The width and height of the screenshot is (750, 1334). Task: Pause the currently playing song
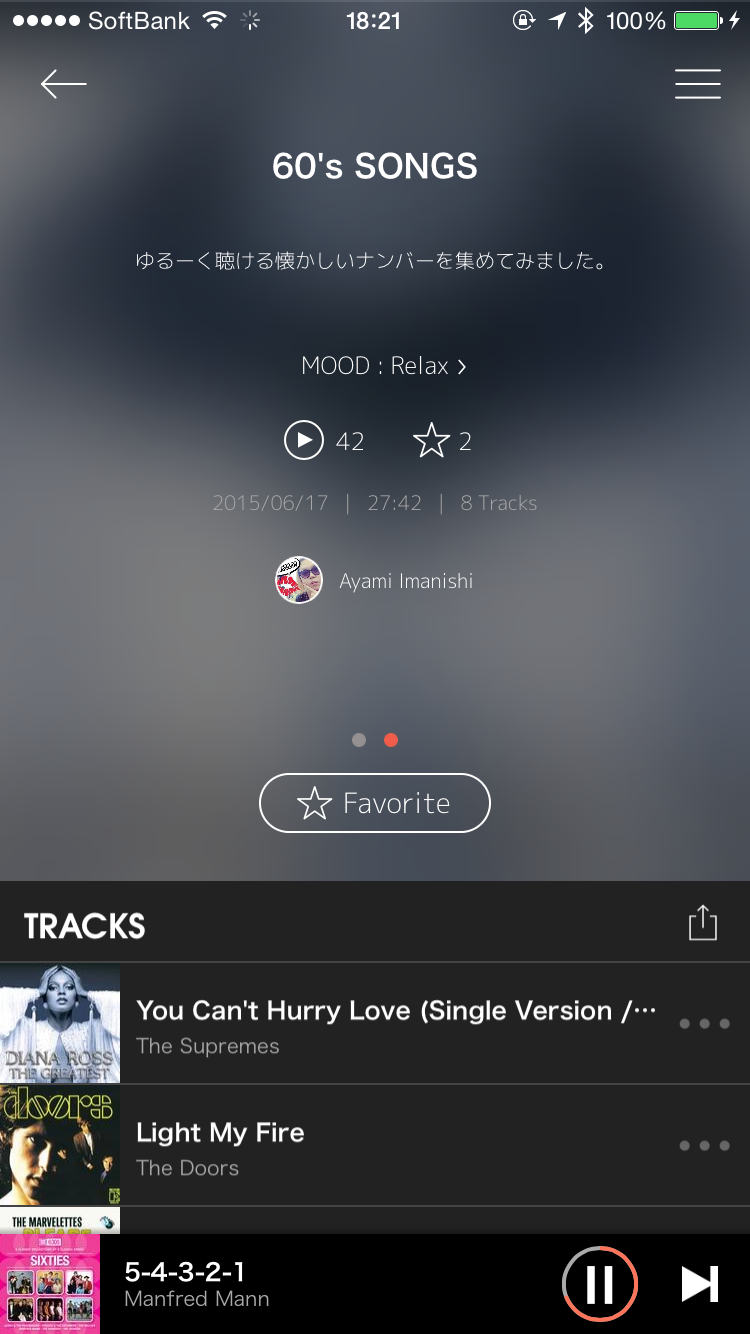point(599,1284)
